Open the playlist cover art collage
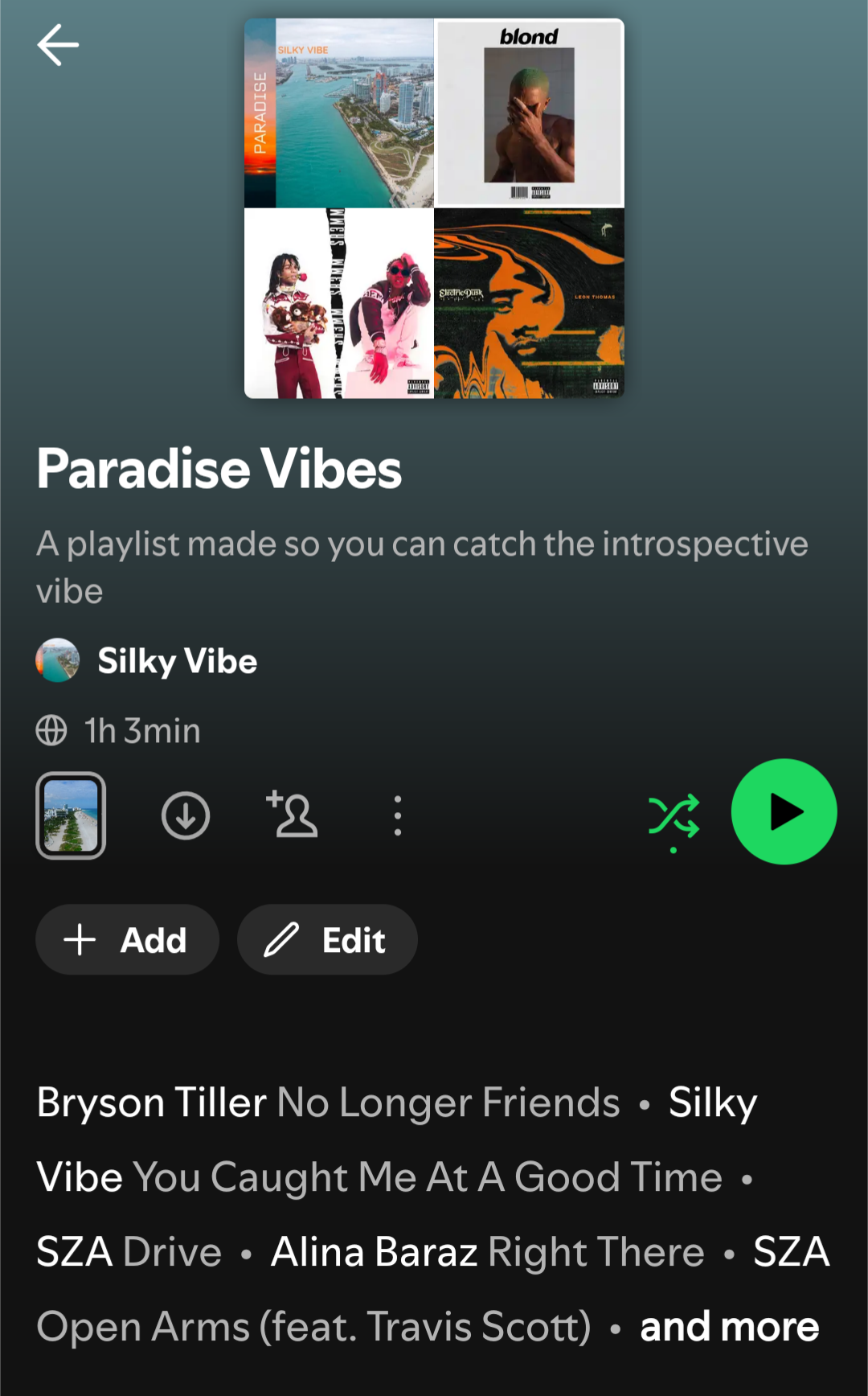Screen dimensions: 868x1396 [434, 208]
